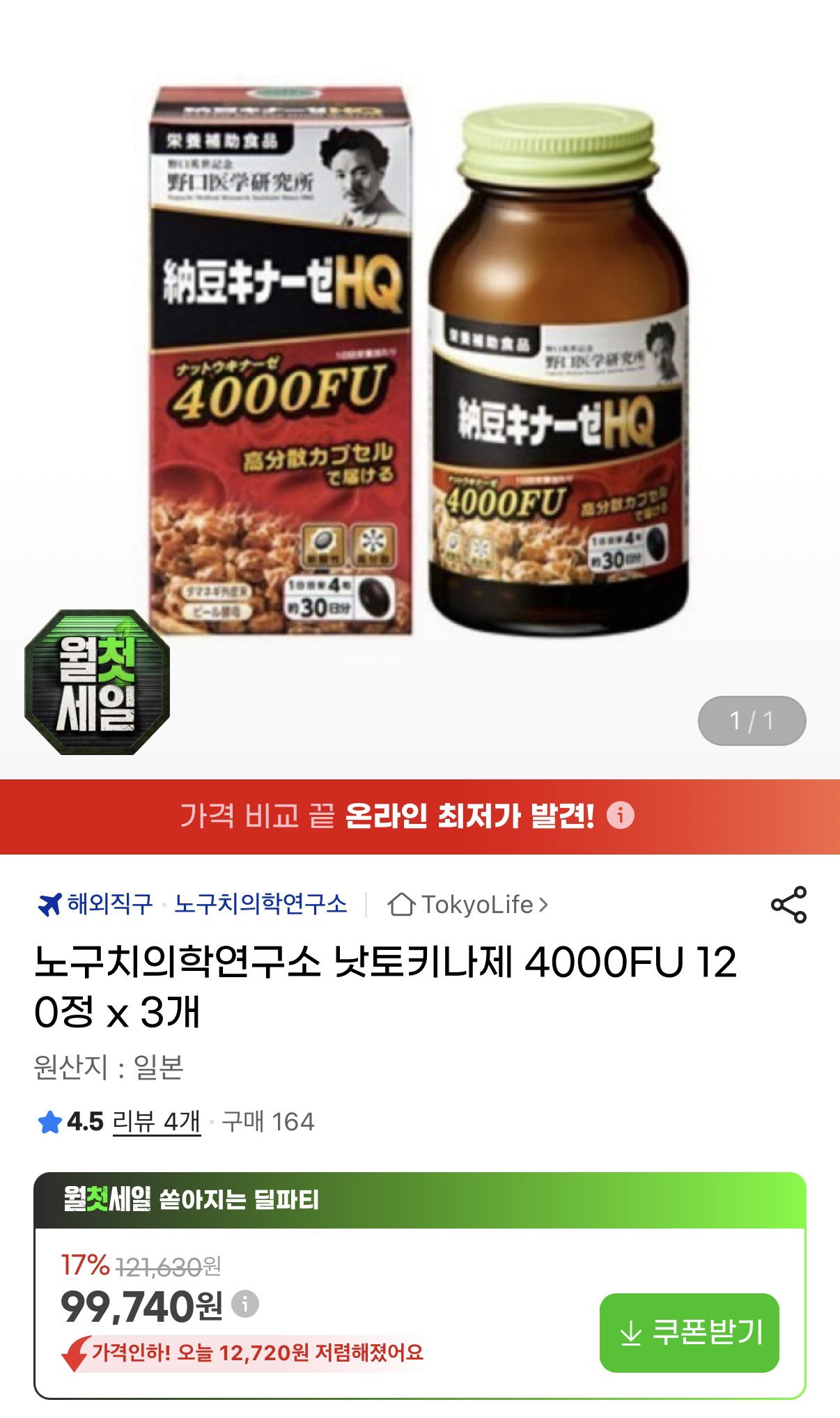
Task: Share this product via share icon
Action: 788,905
